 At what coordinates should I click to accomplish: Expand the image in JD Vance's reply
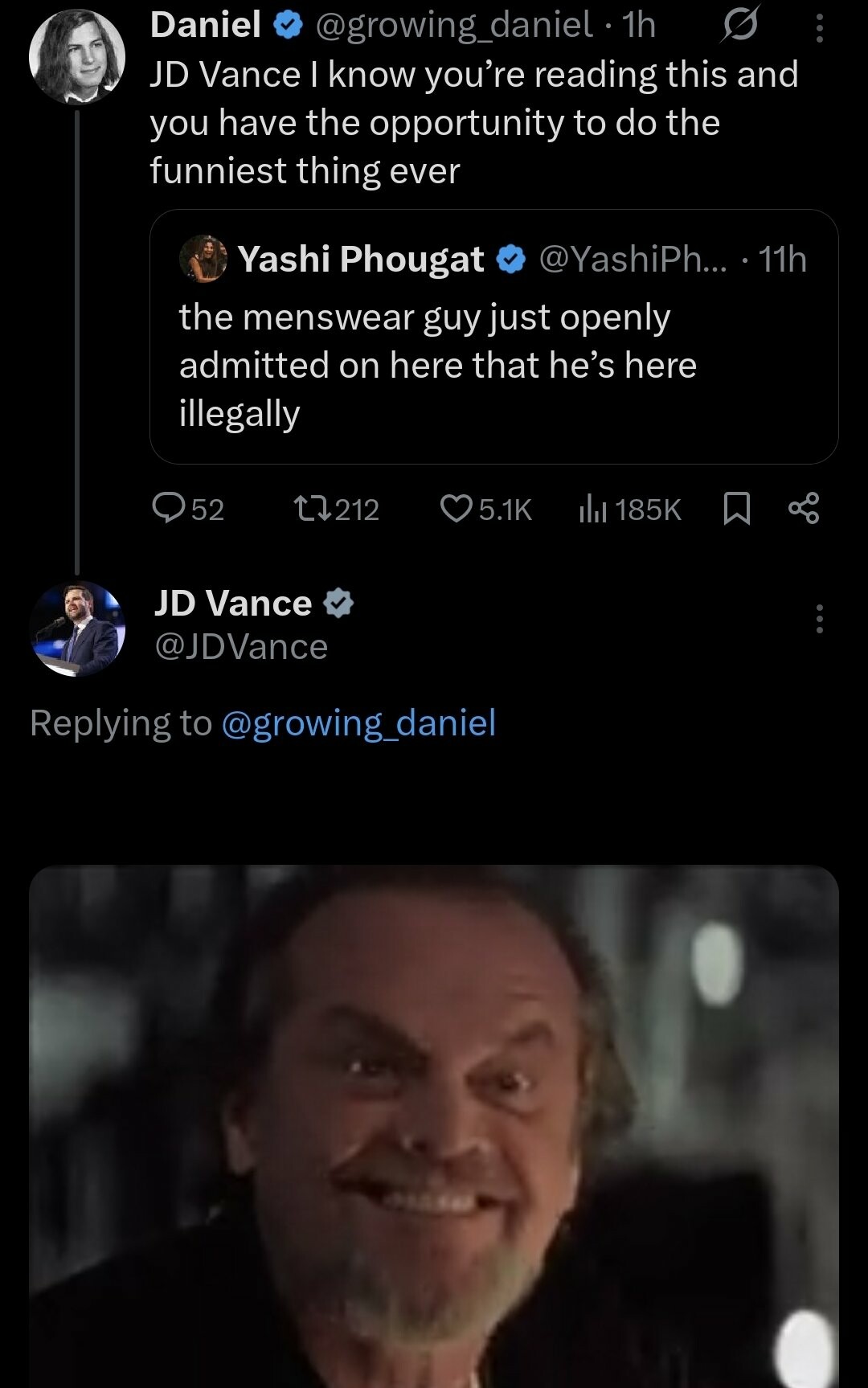click(x=434, y=1125)
